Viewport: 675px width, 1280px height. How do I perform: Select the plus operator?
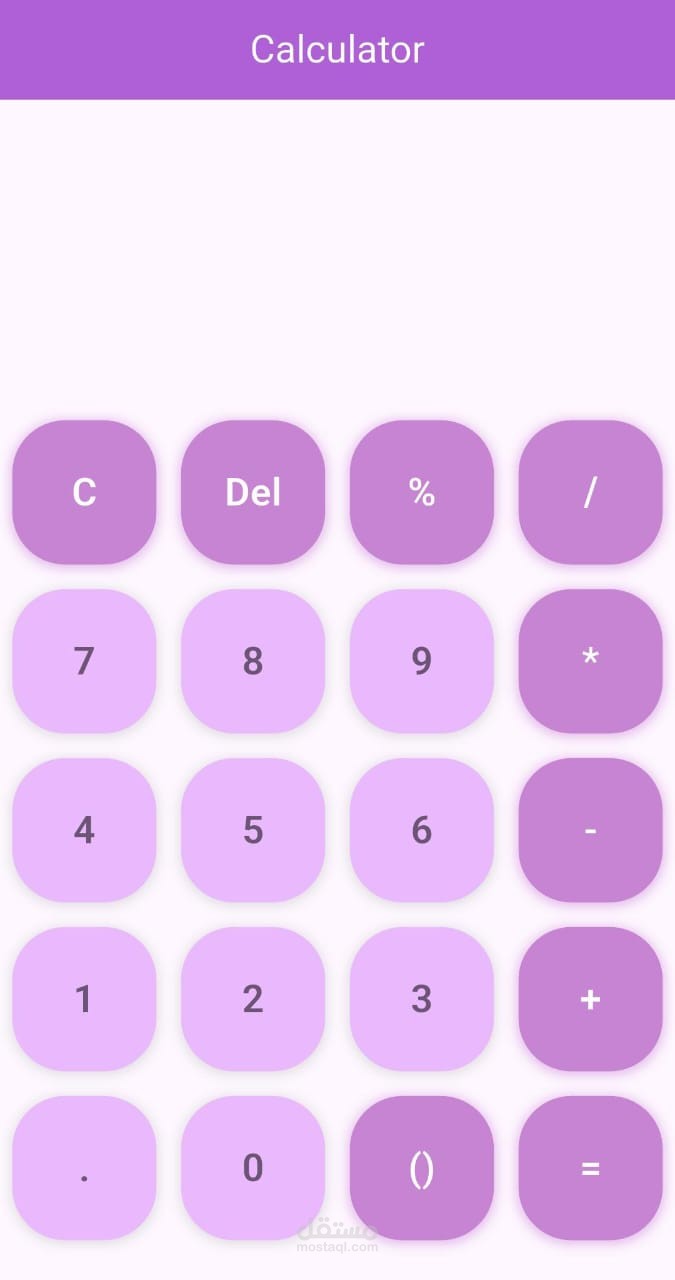(590, 999)
